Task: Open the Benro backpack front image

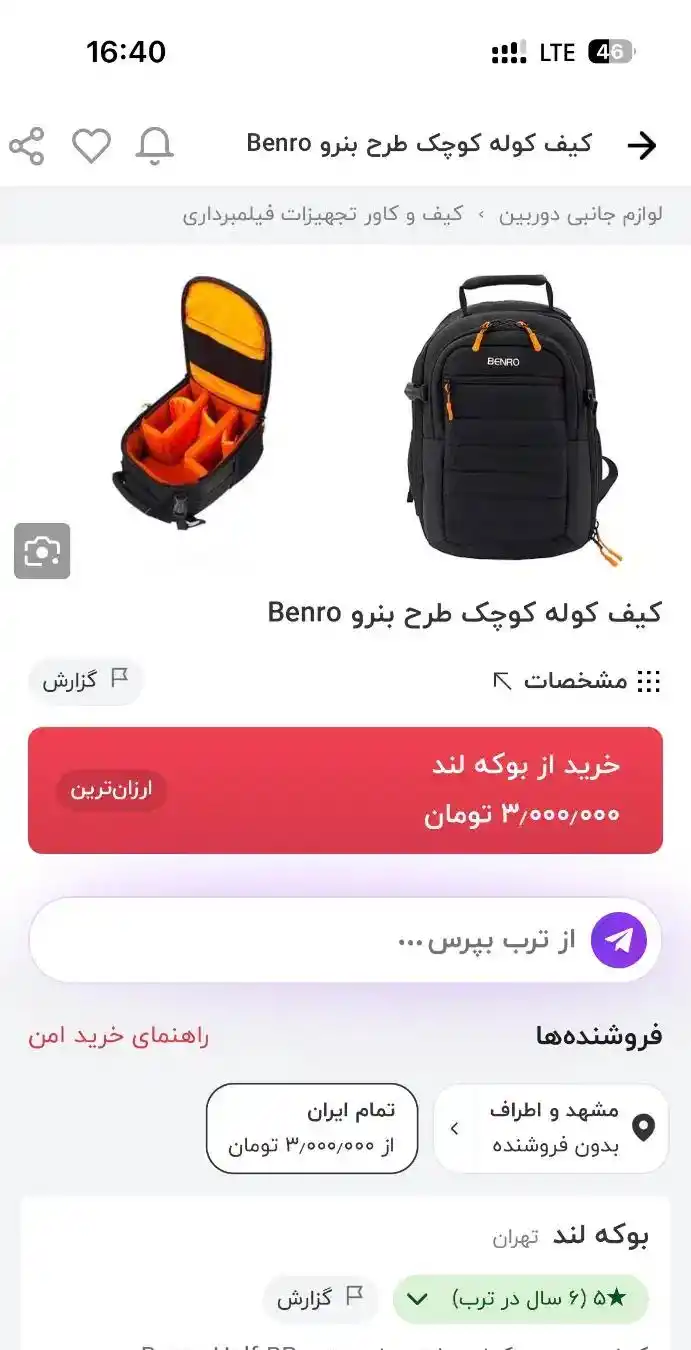Action: coord(510,420)
